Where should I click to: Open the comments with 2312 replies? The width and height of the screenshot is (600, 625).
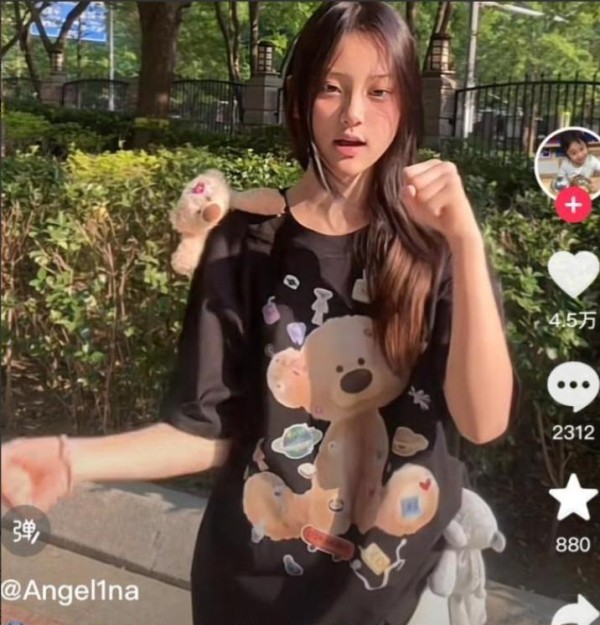pyautogui.click(x=573, y=386)
